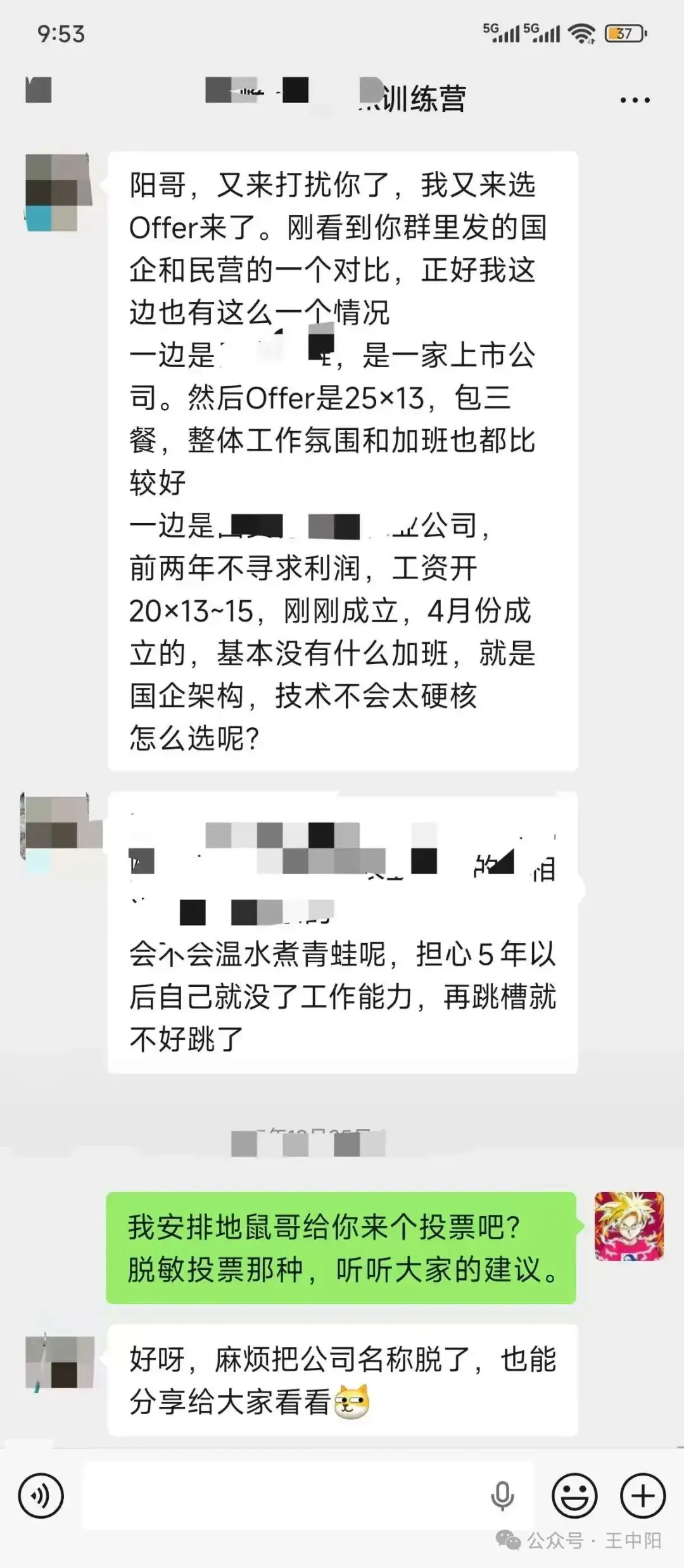684x1568 pixels.
Task: Focus the message text input box
Action: (285, 1495)
